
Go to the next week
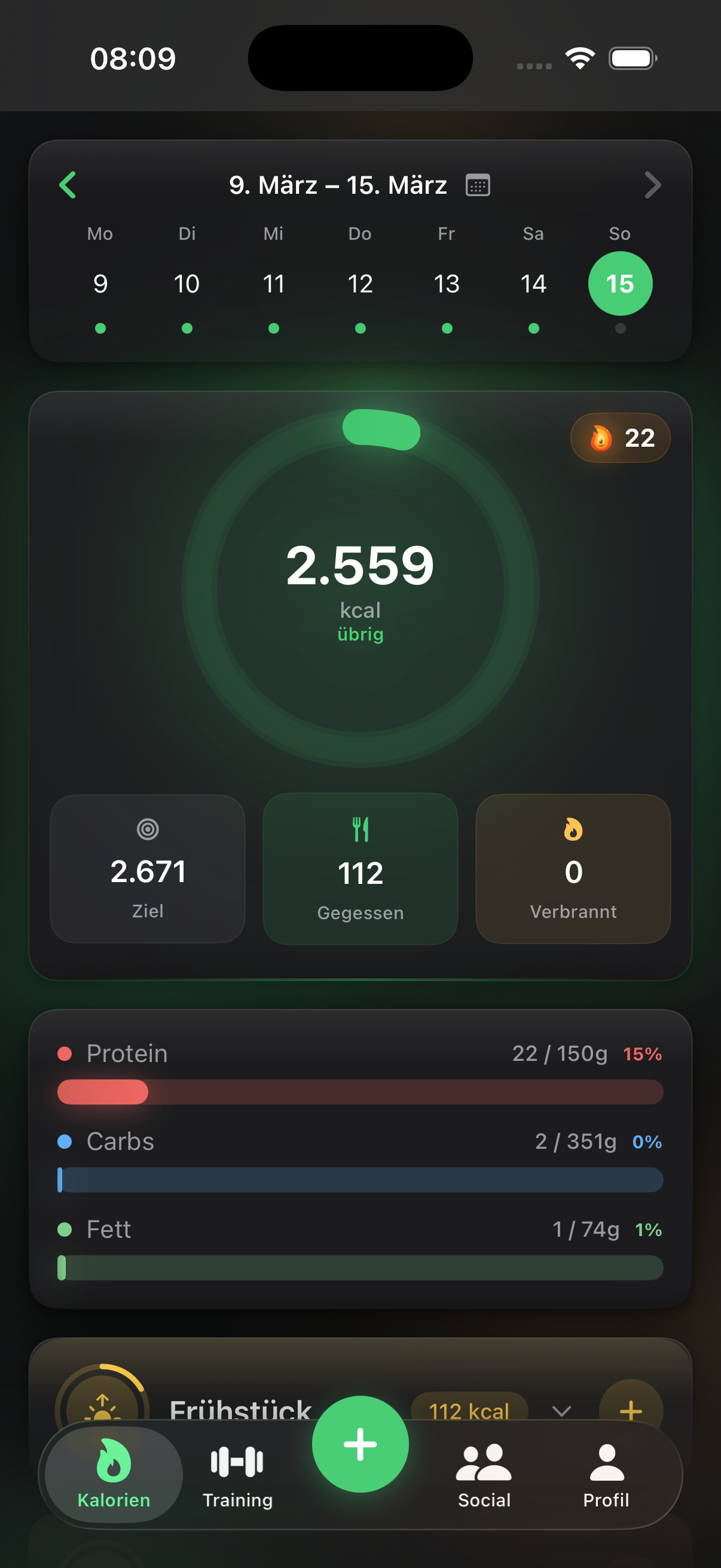point(653,184)
